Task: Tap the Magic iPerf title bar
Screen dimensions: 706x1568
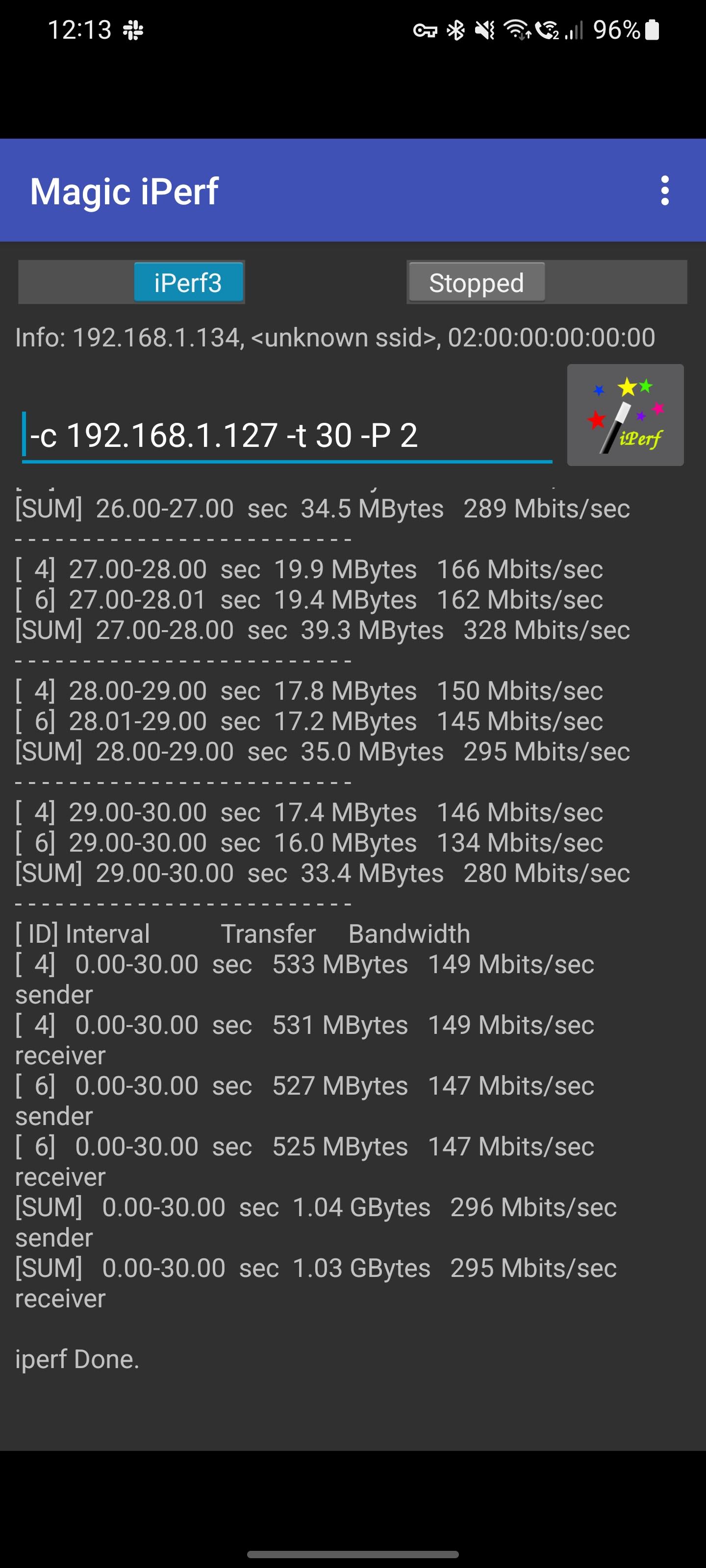Action: click(x=124, y=191)
